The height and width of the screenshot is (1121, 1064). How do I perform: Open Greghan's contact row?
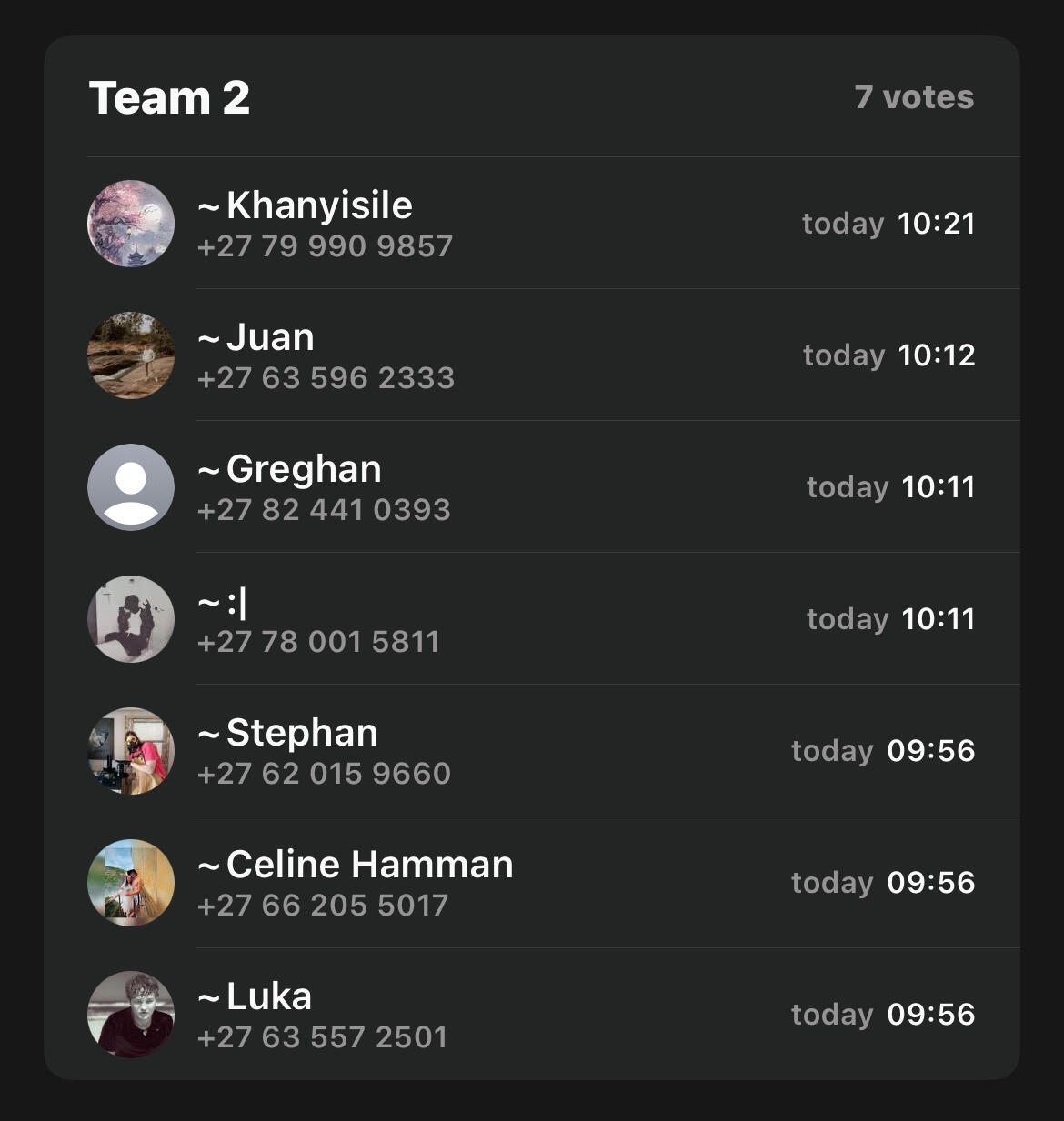[531, 487]
